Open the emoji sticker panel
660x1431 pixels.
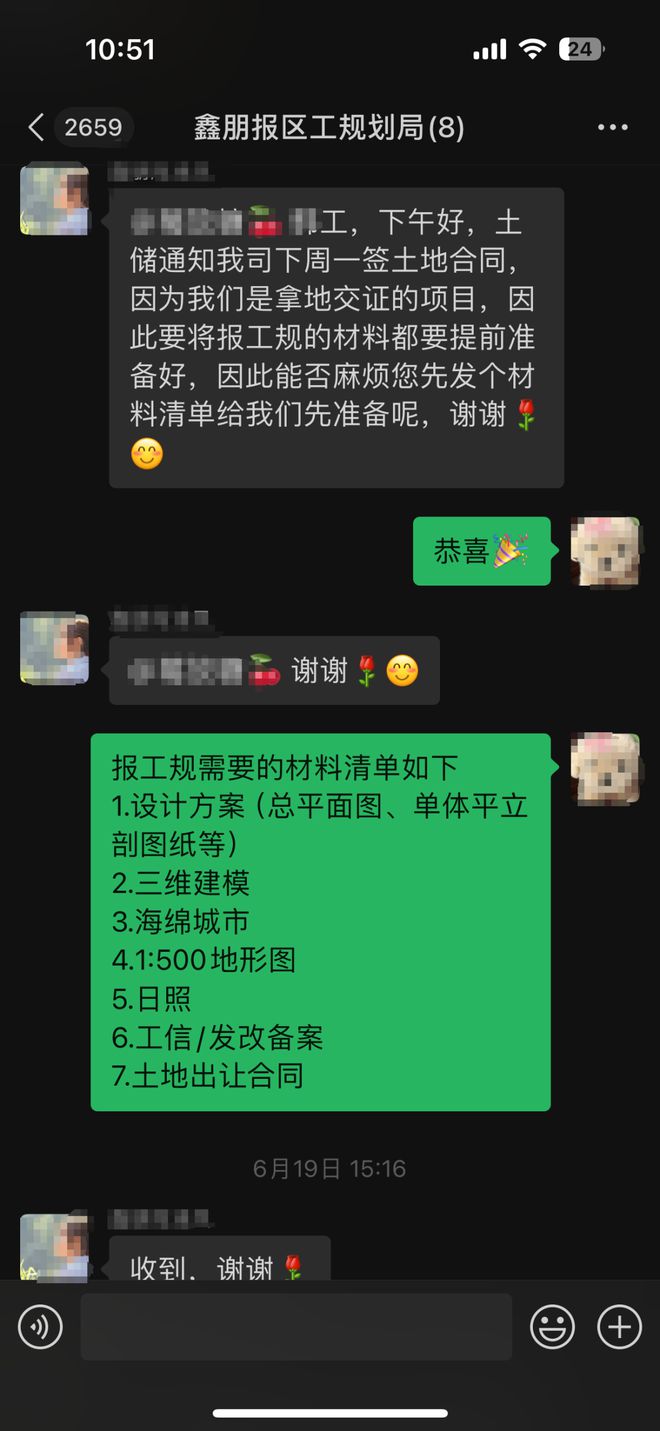point(552,1327)
